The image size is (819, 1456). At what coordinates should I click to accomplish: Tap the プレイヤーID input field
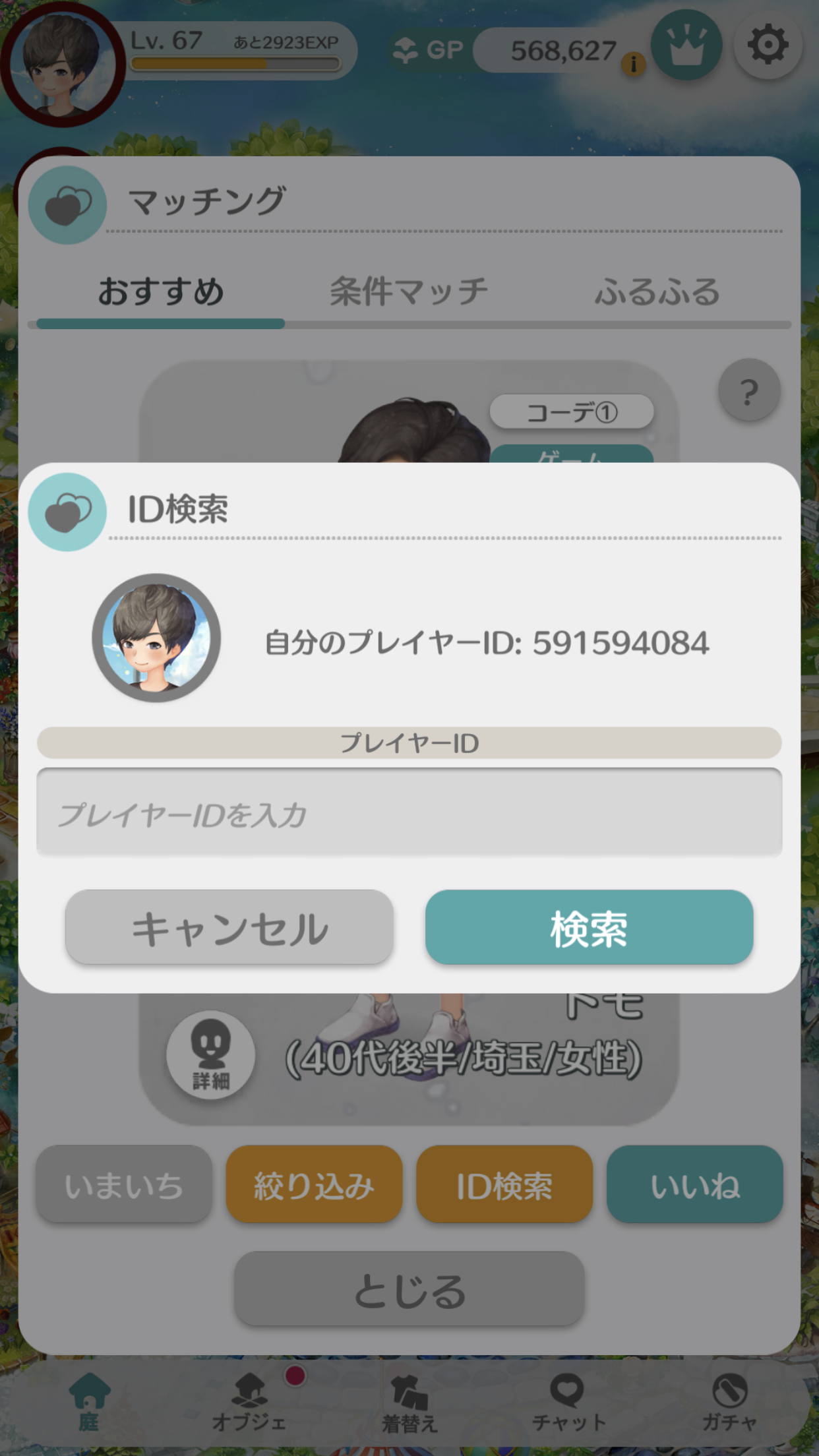[x=409, y=812]
